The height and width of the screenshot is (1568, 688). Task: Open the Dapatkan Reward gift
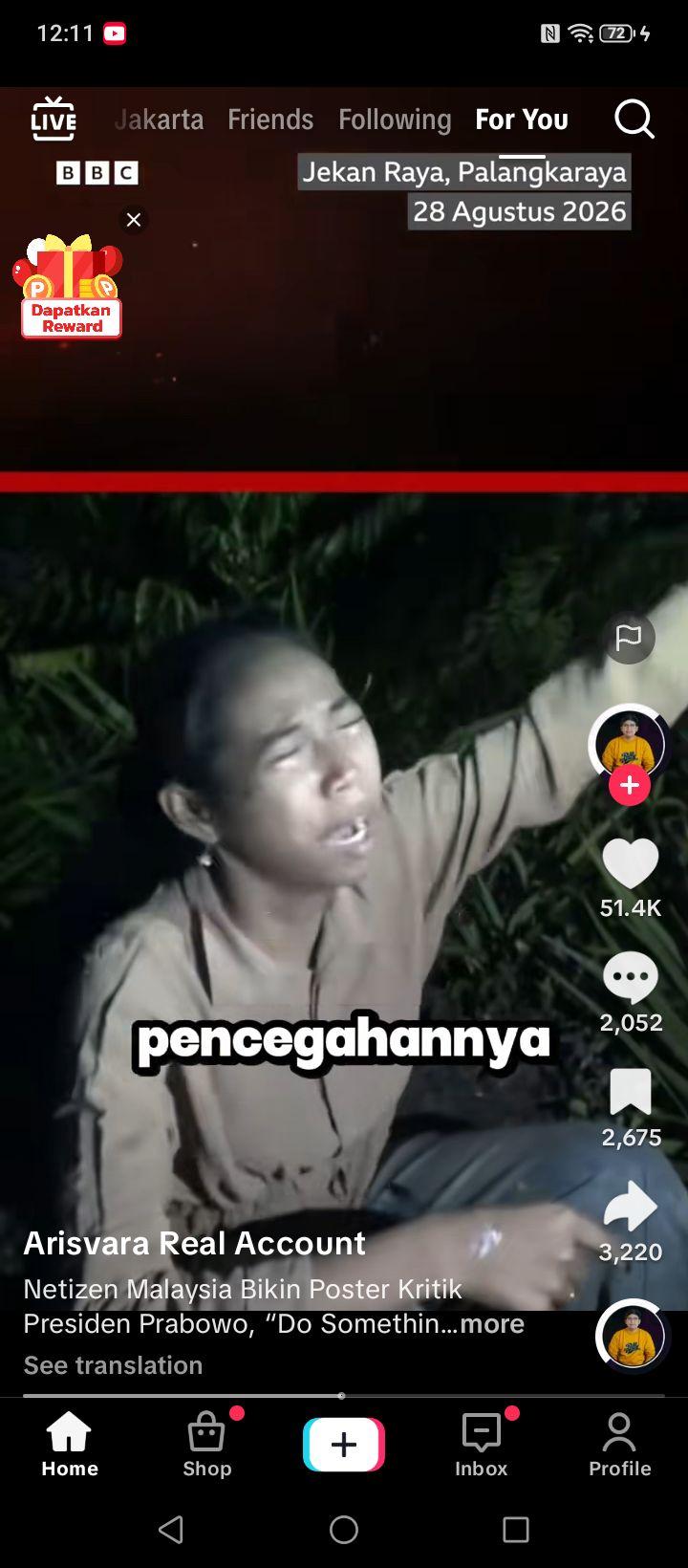point(70,287)
